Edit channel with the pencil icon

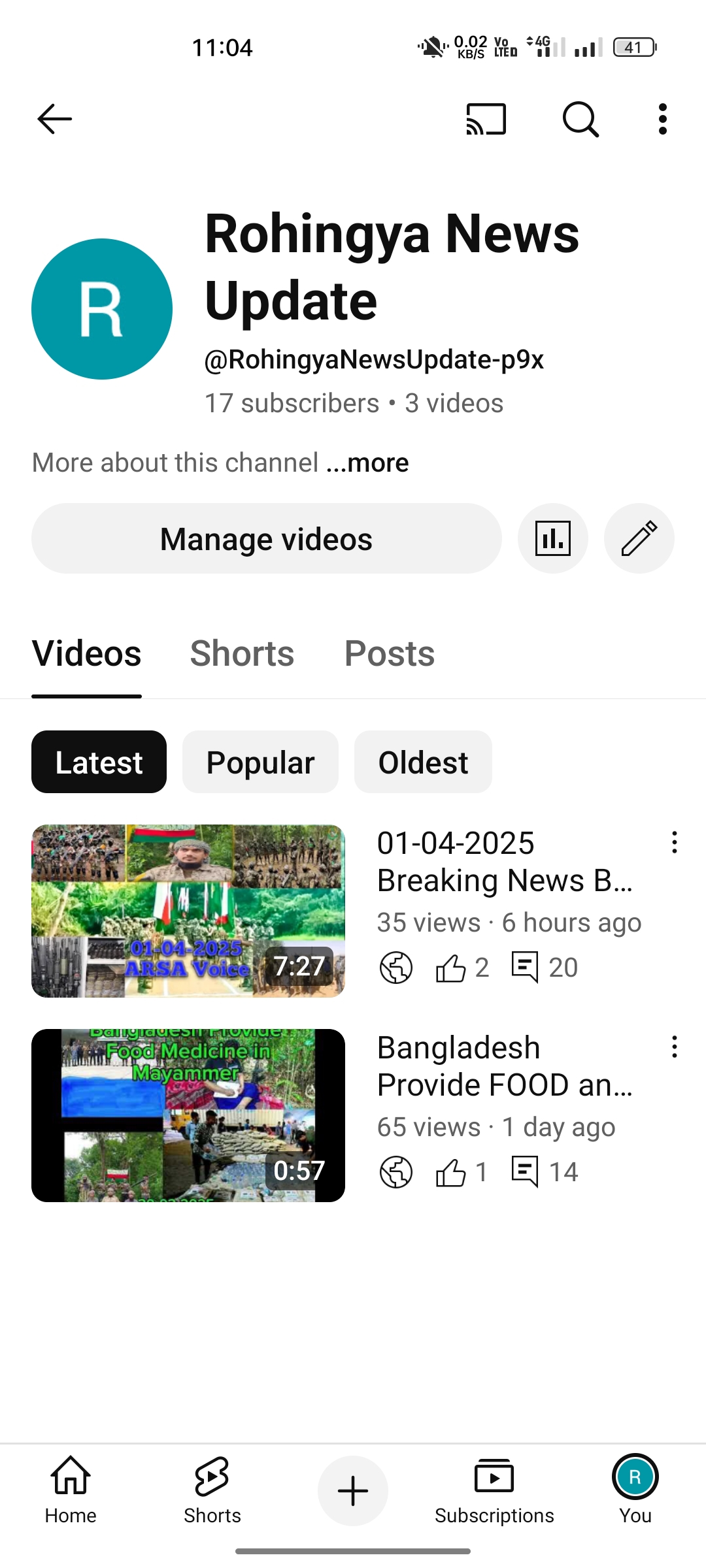[x=639, y=539]
